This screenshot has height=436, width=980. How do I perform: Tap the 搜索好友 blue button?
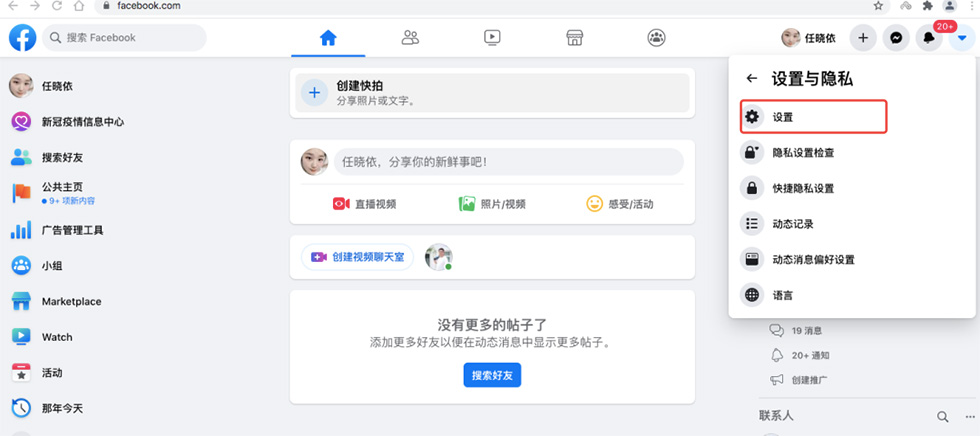[x=492, y=376]
